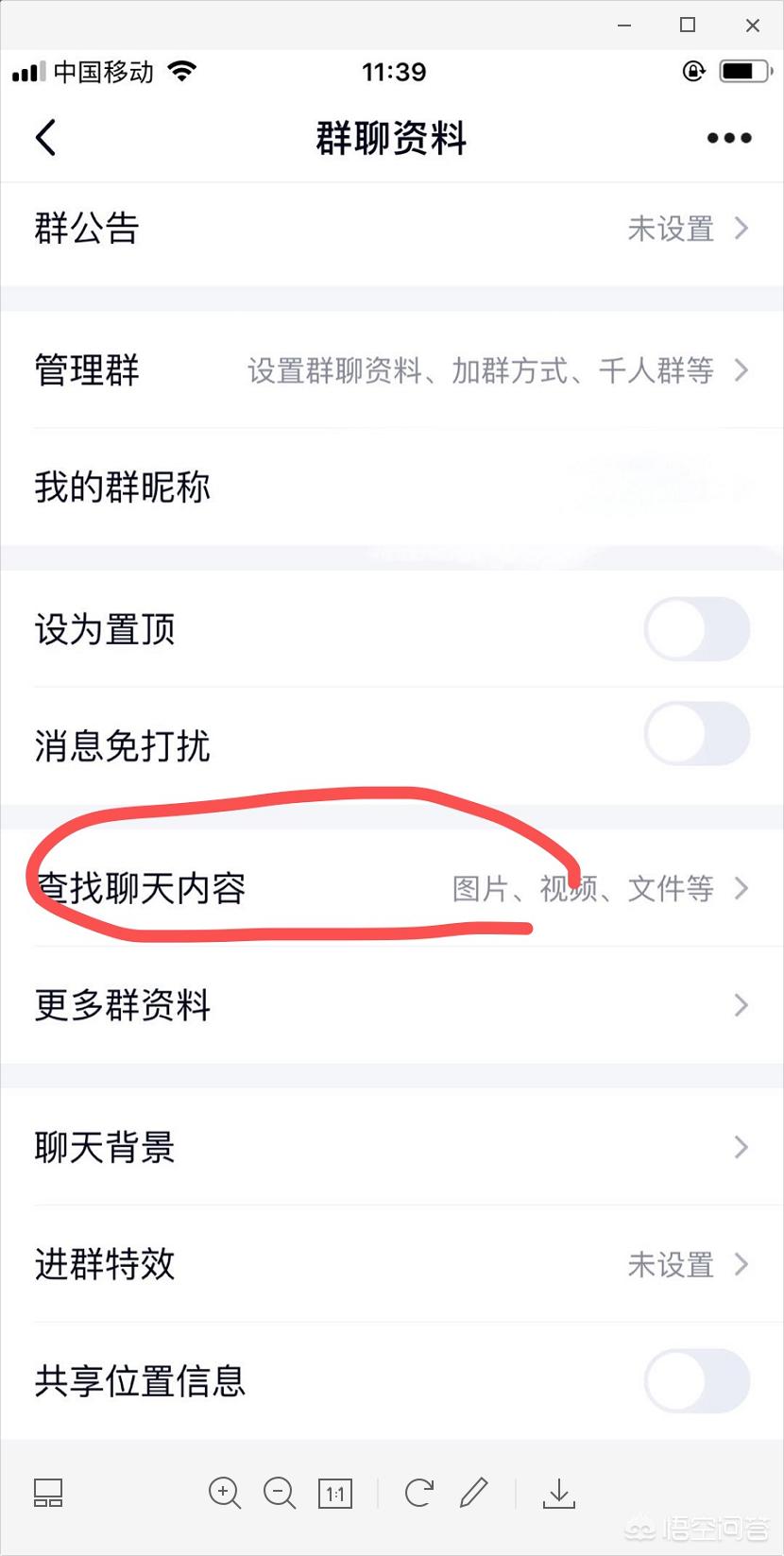Image resolution: width=784 pixels, height=1556 pixels.
Task: Toggle the 设为置顶 switch
Action: click(x=697, y=629)
